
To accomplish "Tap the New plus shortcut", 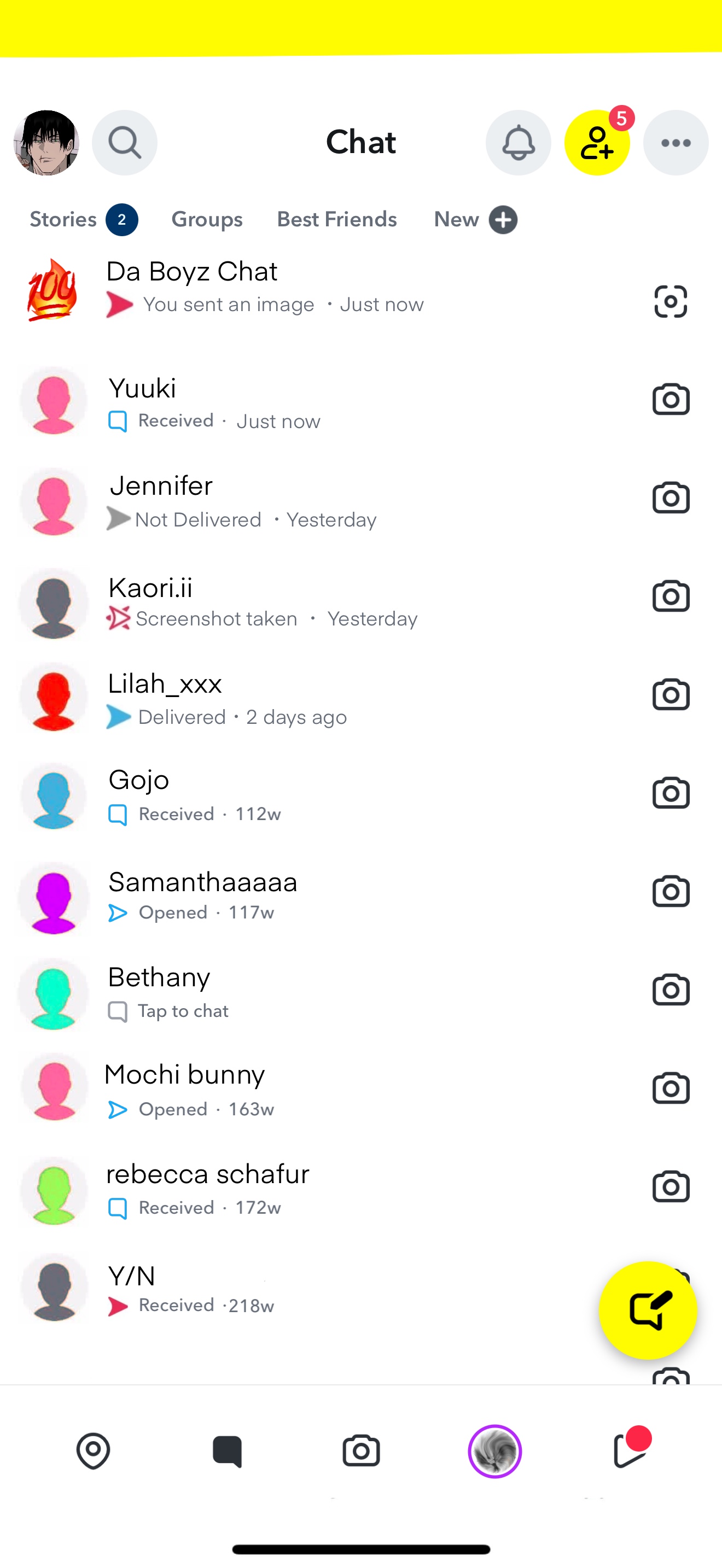I will (x=475, y=220).
